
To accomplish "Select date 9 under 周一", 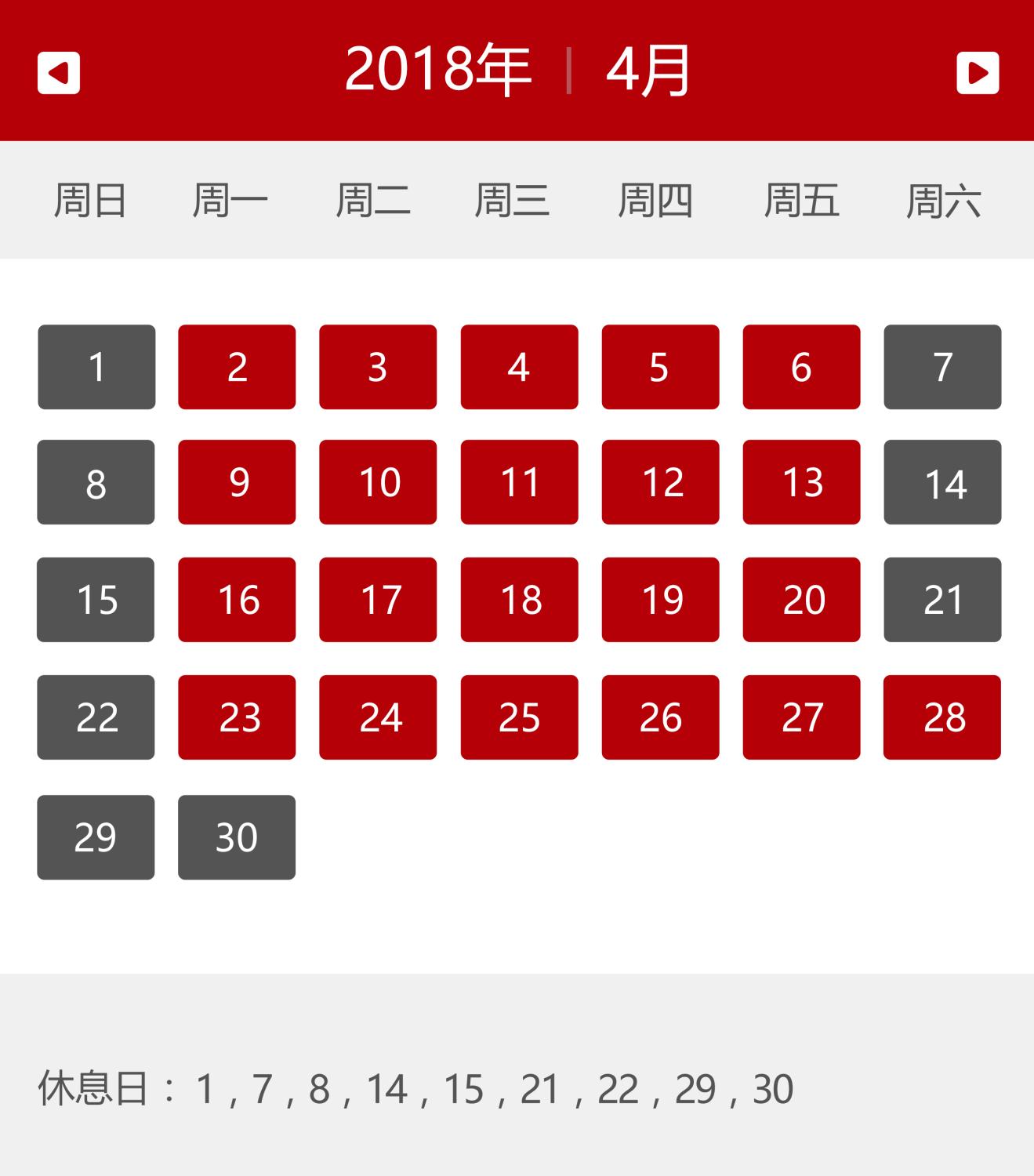I will tap(236, 483).
